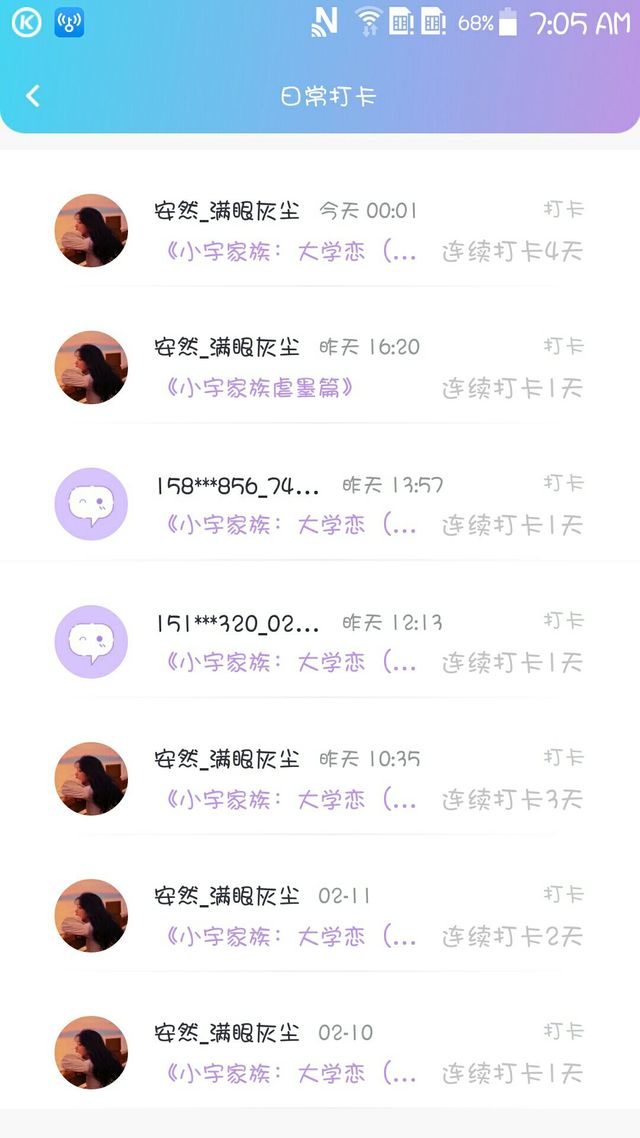Open 安然_满眼灰尘's check-in from 昨天 10:35
This screenshot has width=640, height=1138.
pos(320,778)
